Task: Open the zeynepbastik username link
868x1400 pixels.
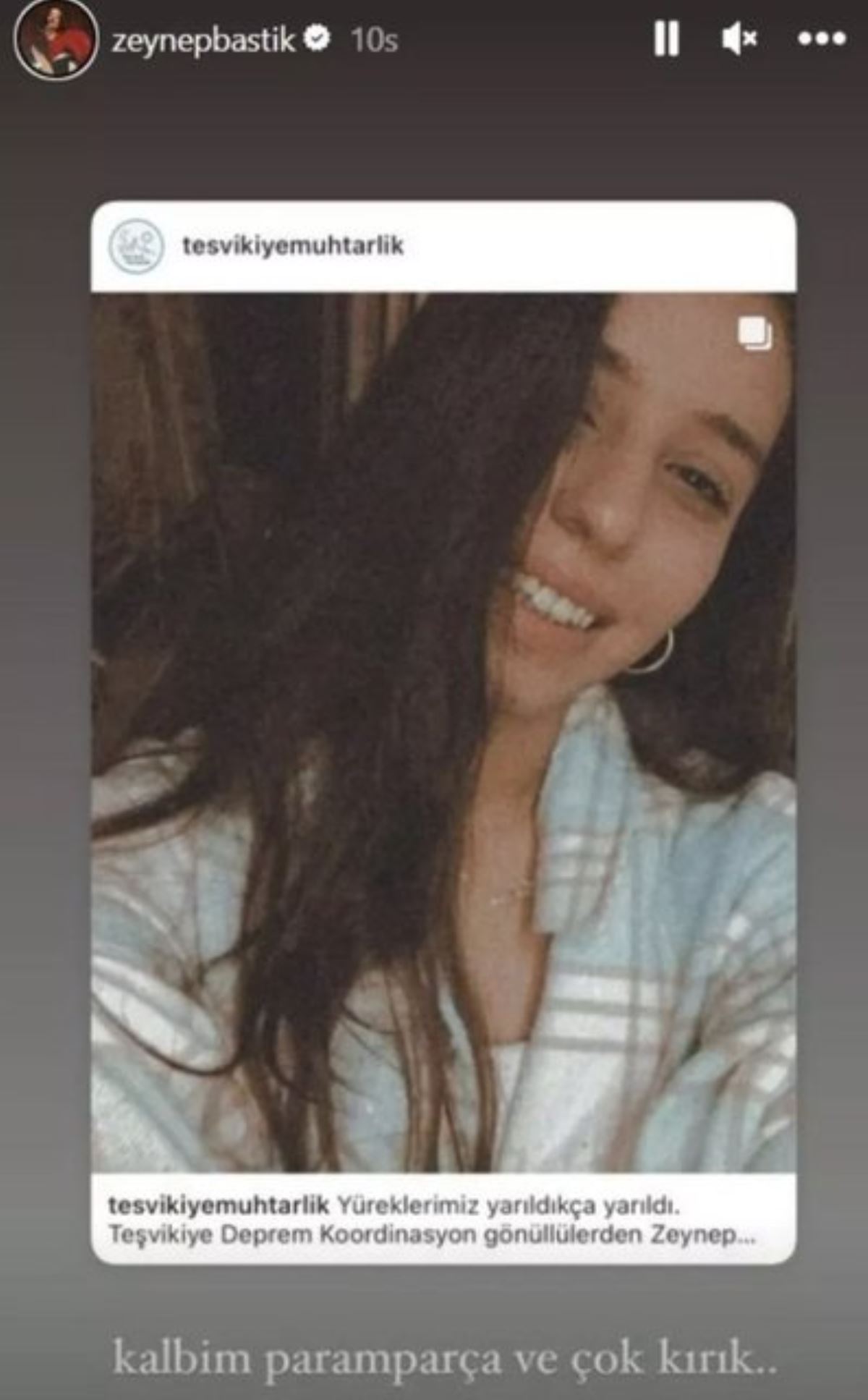Action: tap(203, 41)
